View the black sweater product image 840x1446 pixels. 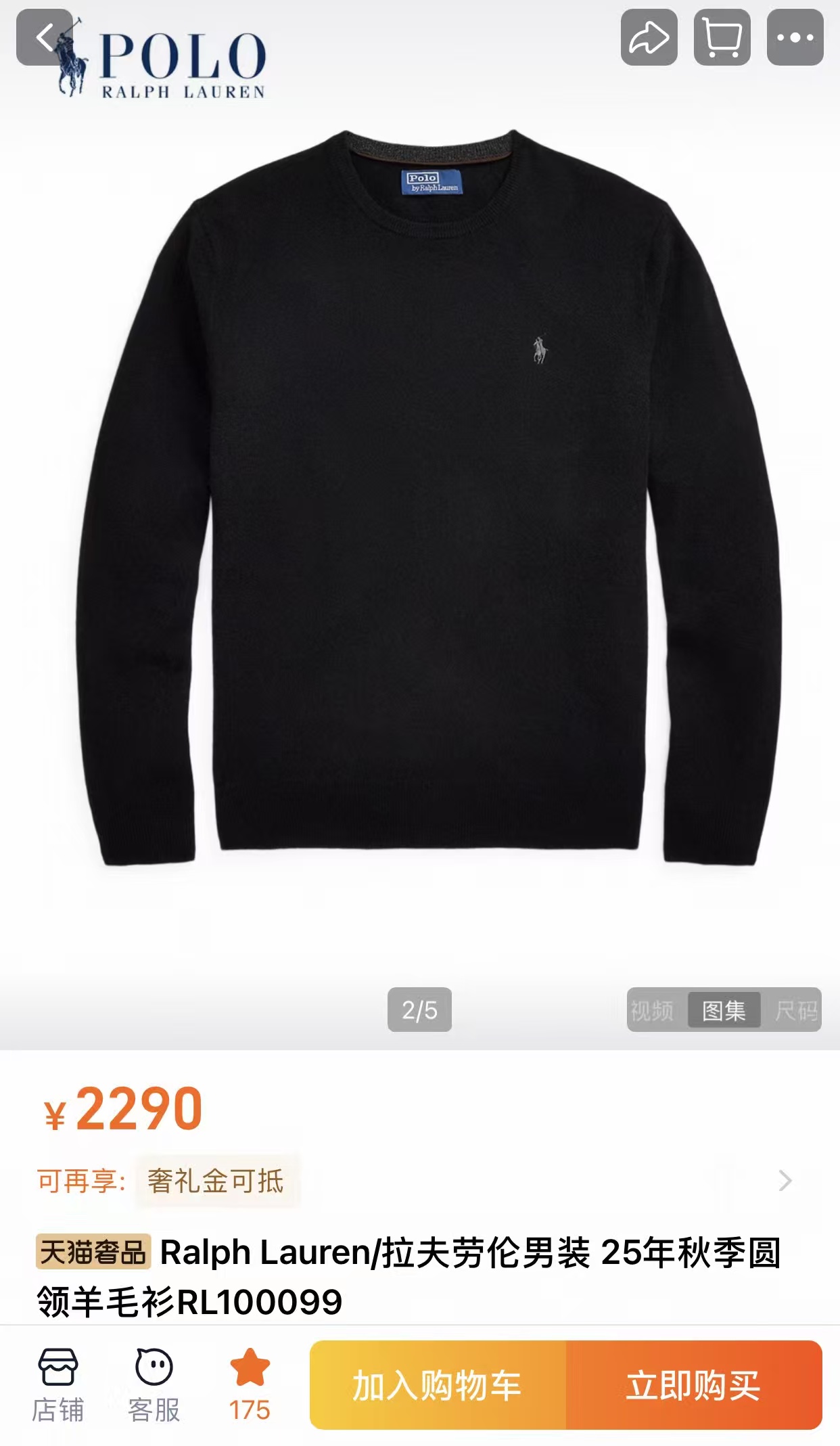[x=429, y=497]
